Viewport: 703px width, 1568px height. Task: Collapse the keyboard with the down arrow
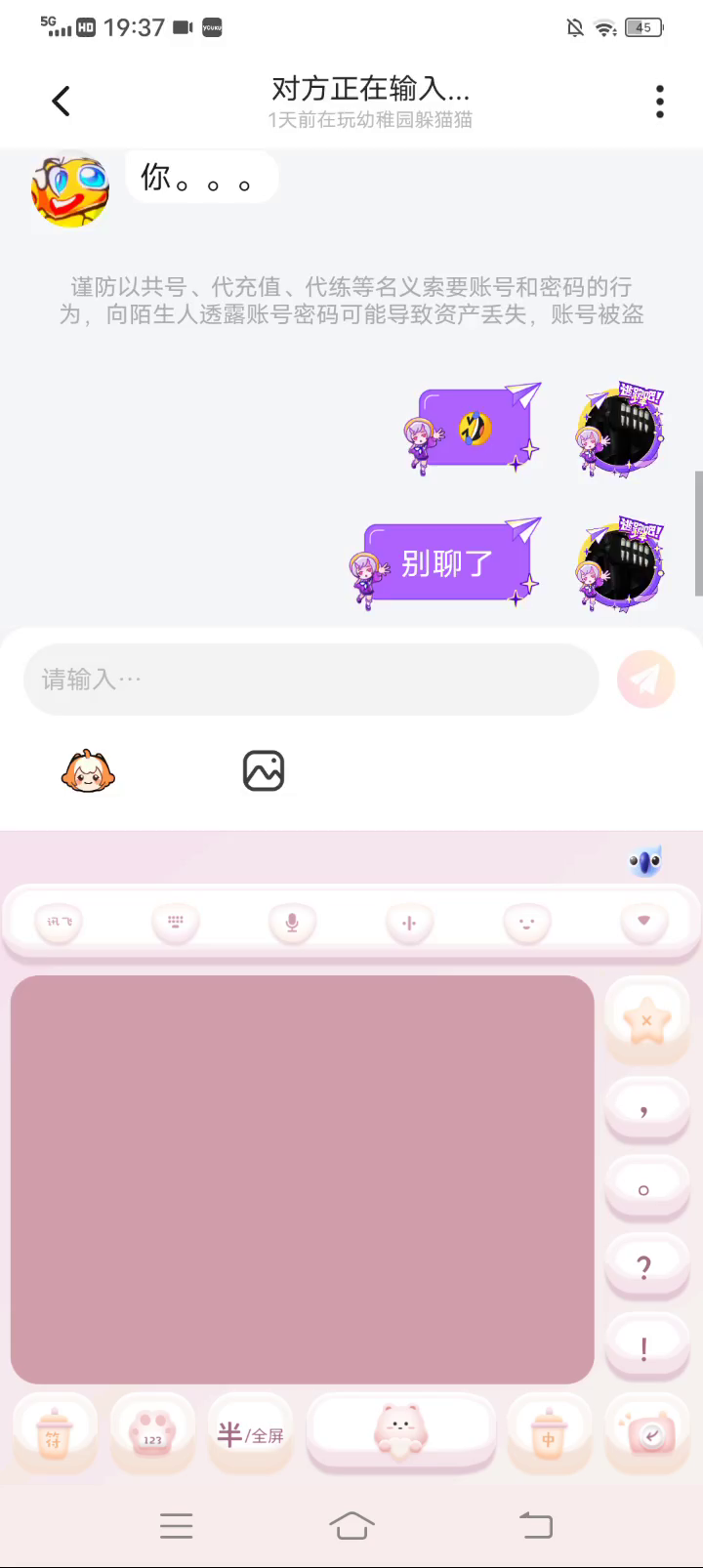pyautogui.click(x=643, y=922)
